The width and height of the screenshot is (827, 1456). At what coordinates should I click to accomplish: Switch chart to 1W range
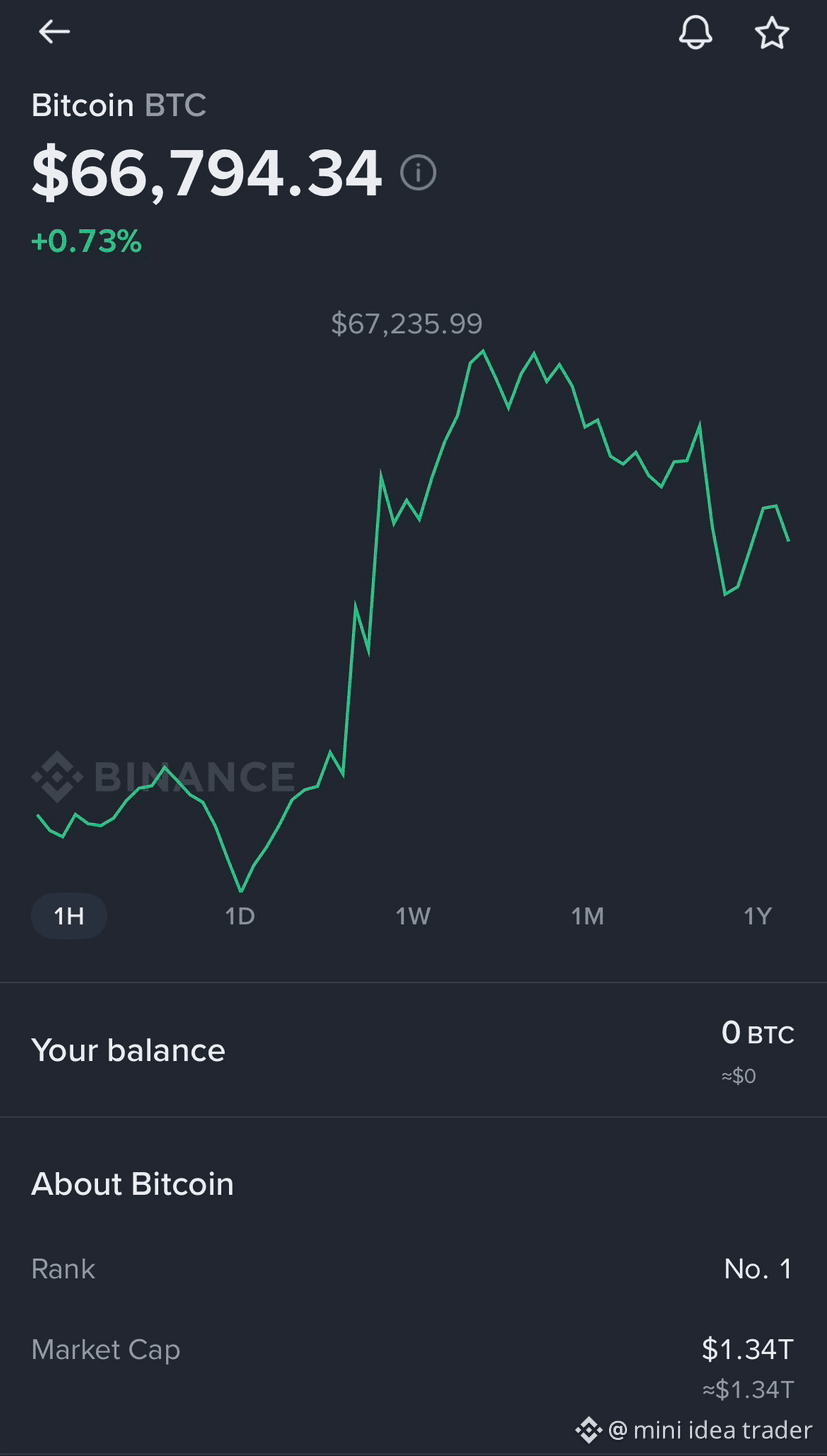413,916
